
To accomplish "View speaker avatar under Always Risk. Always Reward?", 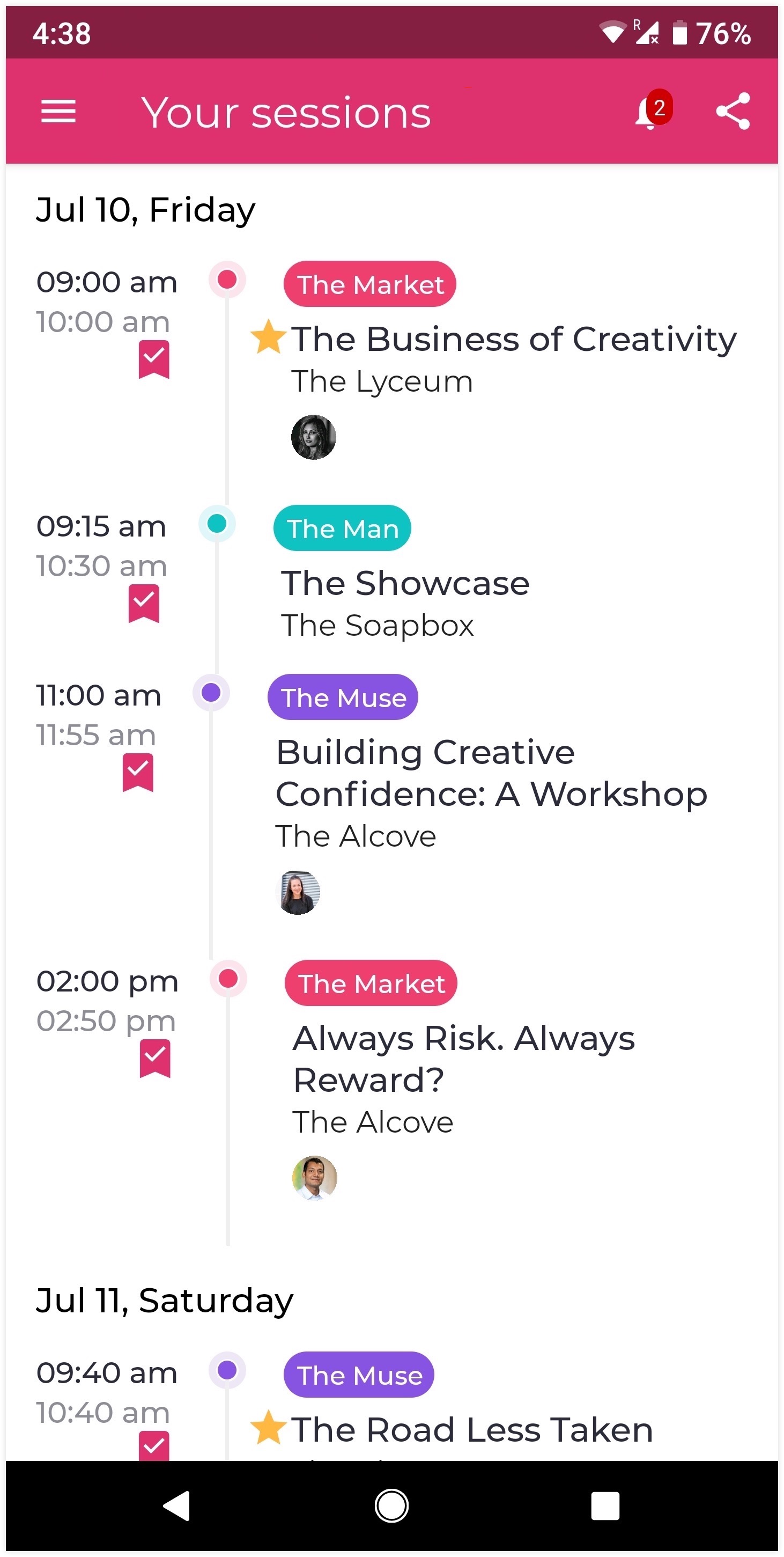I will coord(314,1178).
